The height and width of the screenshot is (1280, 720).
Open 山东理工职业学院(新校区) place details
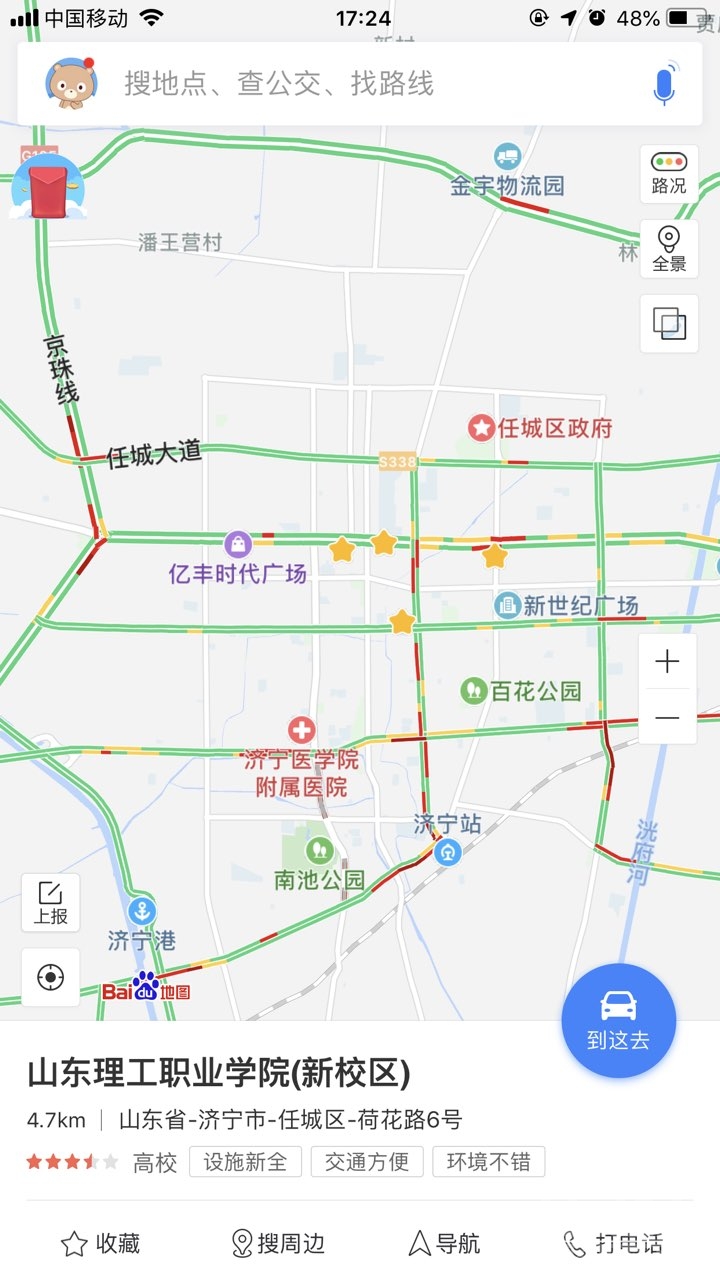[219, 1074]
